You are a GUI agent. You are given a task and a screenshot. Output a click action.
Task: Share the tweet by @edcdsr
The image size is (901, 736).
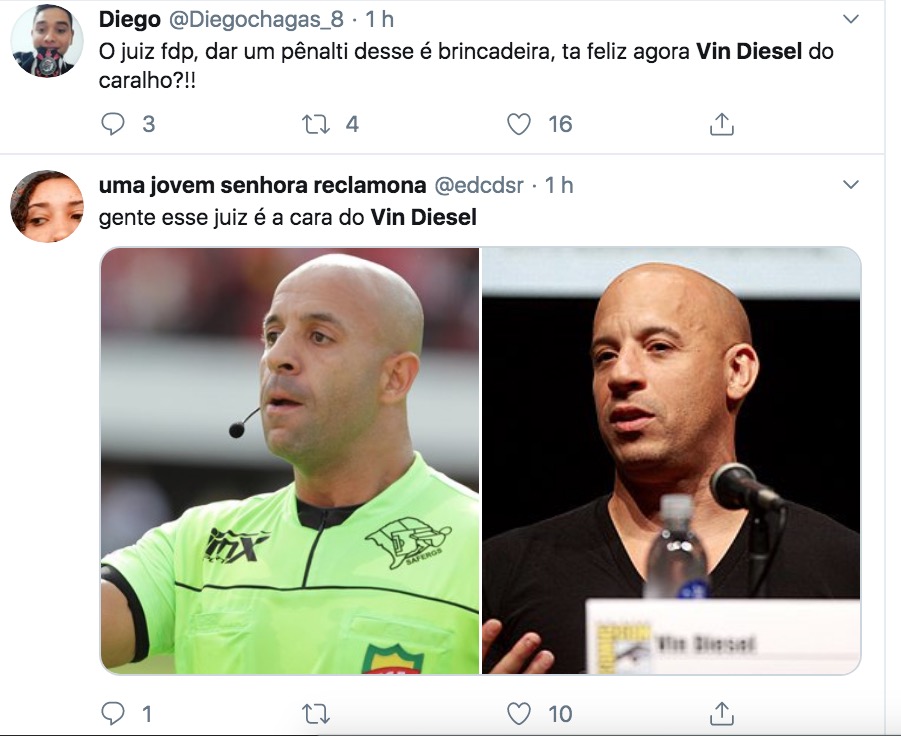[x=721, y=713]
